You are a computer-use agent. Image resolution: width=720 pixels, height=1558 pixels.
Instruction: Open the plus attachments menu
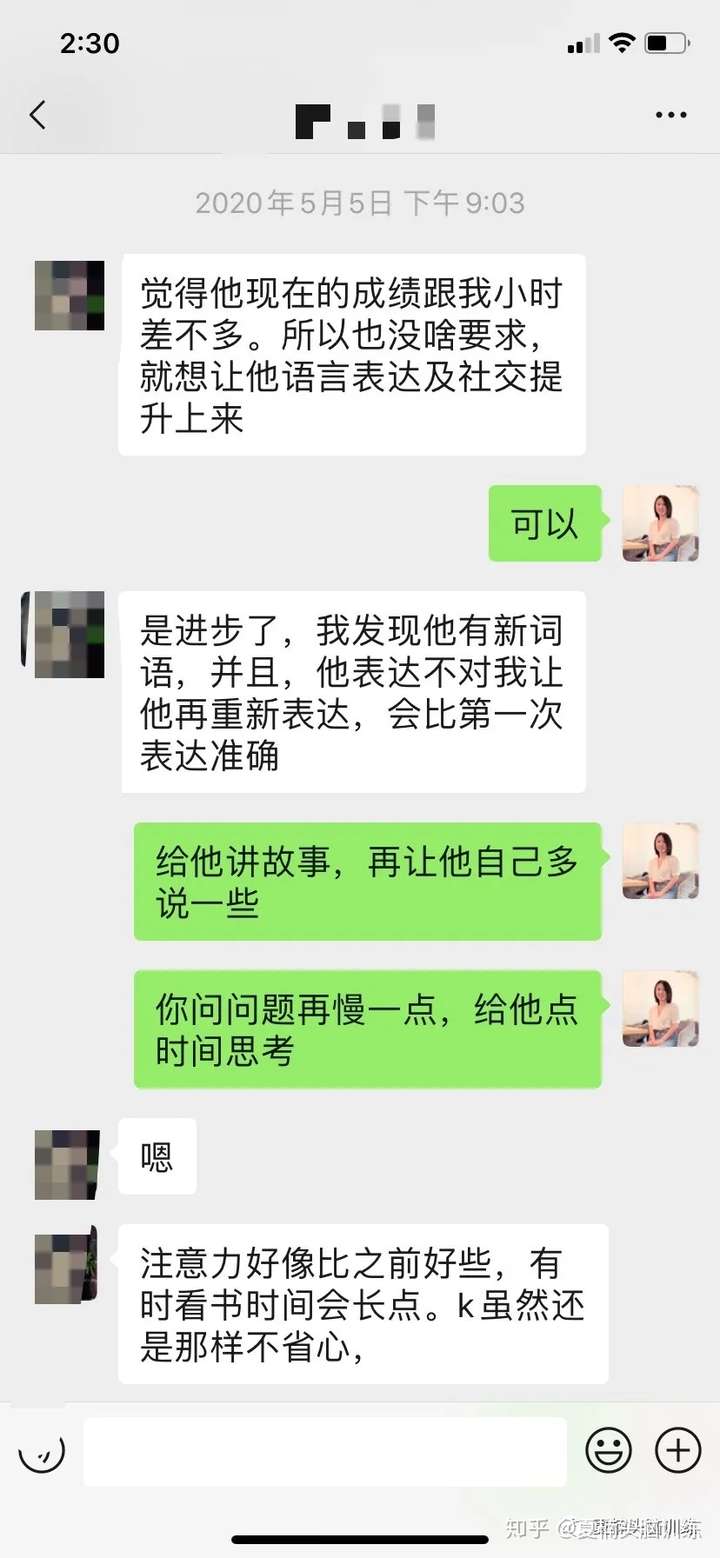point(677,1450)
